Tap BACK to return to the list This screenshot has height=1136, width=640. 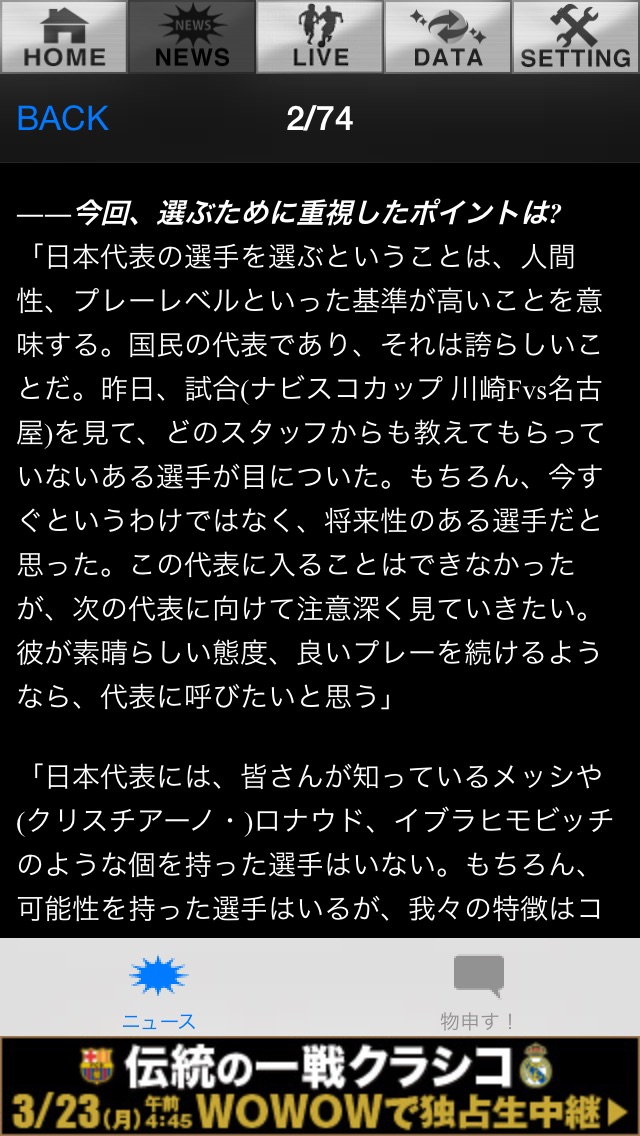[62, 119]
